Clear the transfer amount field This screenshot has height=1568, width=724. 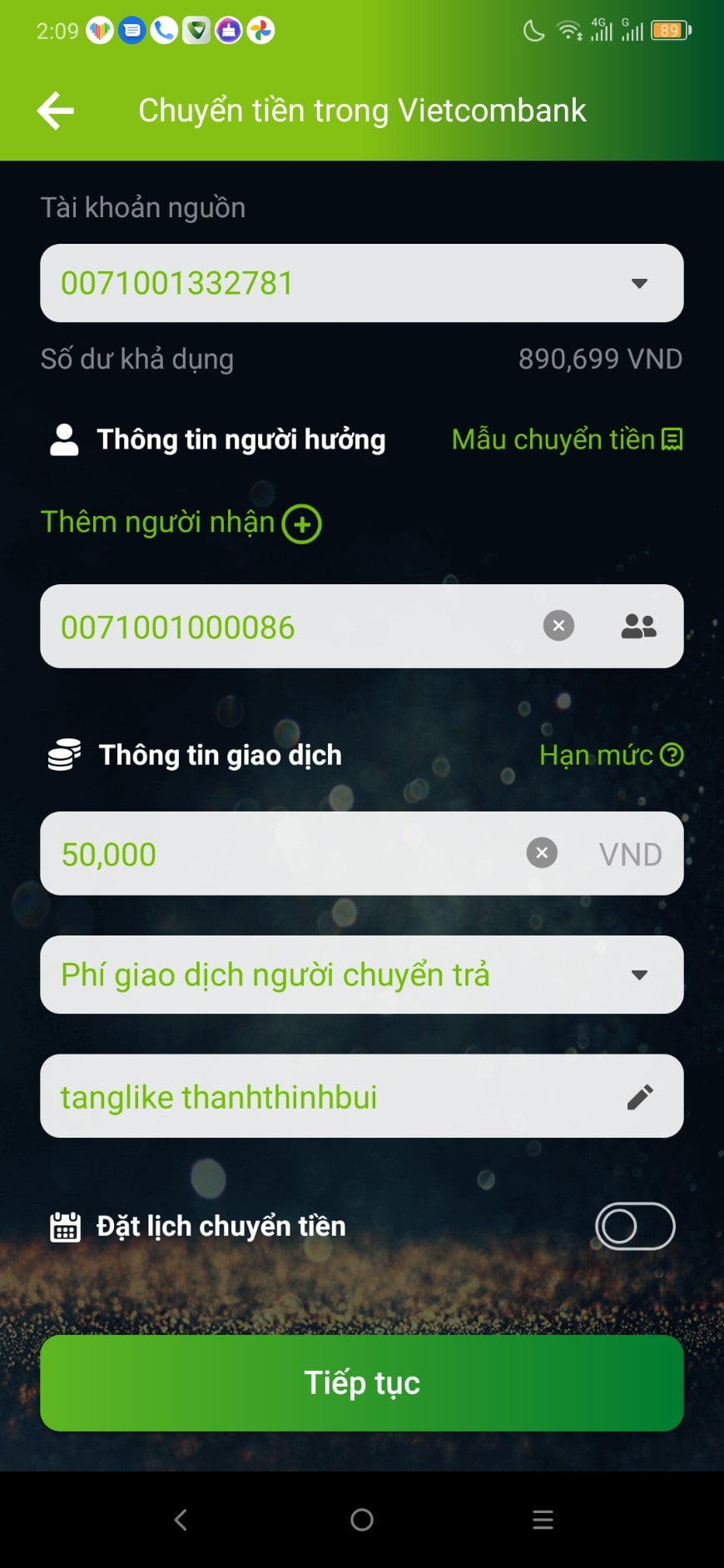(x=542, y=853)
